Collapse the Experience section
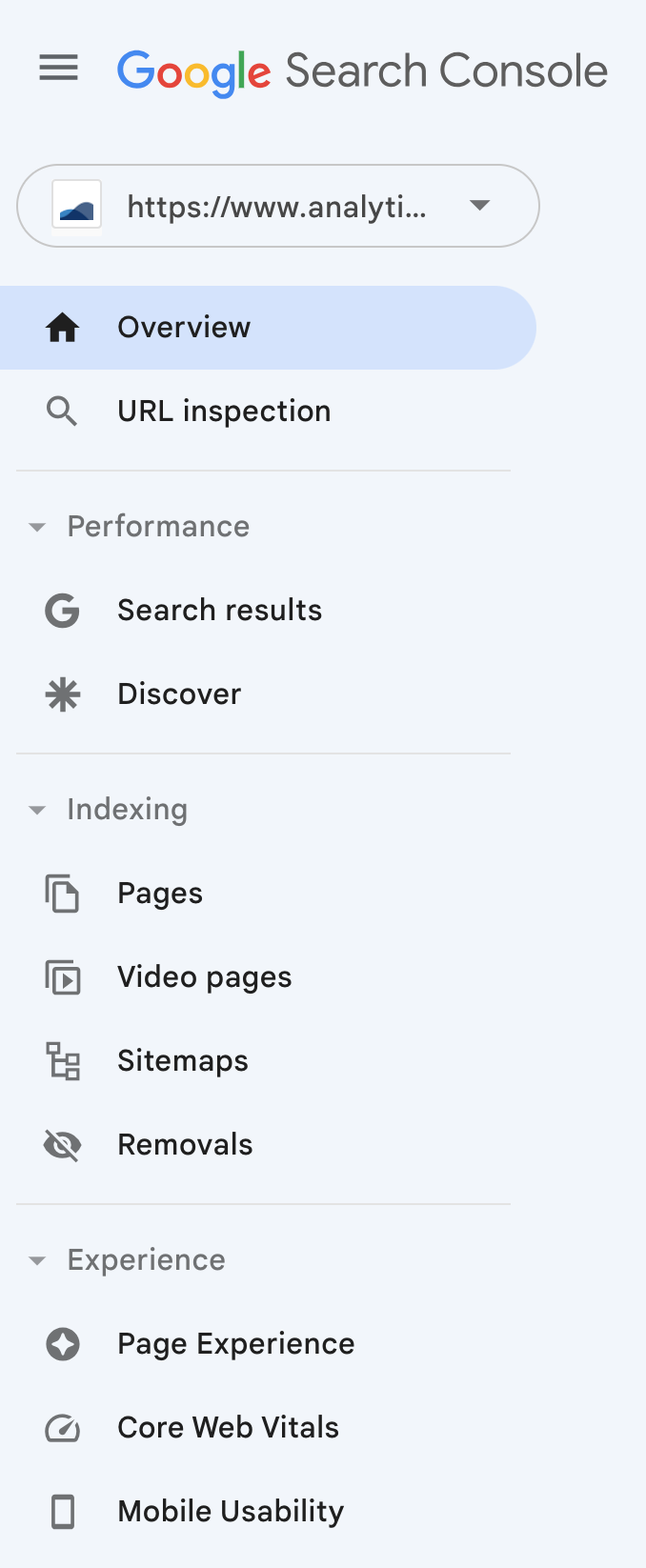646x1568 pixels. pyautogui.click(x=37, y=1260)
